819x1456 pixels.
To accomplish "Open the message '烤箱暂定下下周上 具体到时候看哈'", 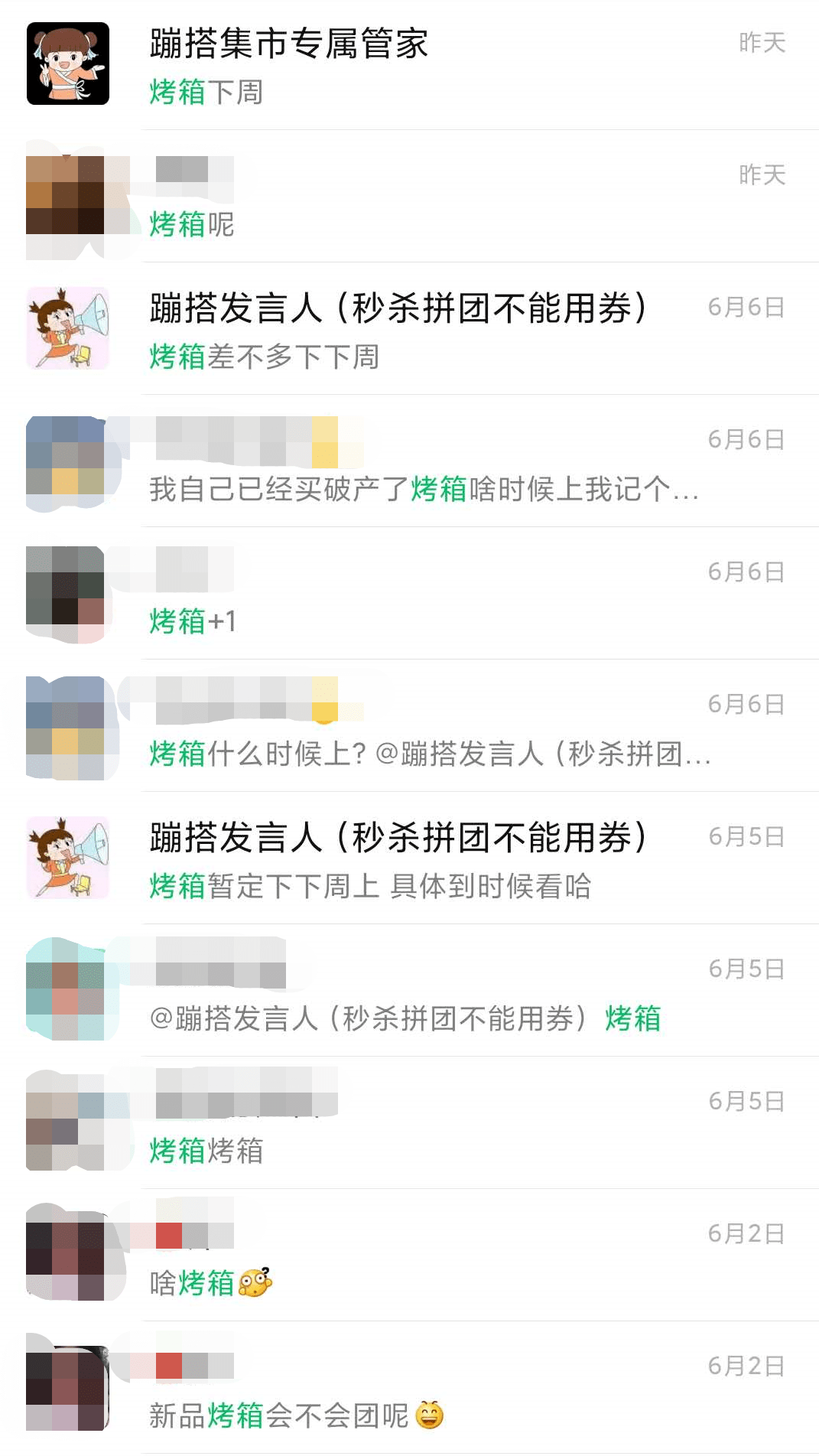I will [409, 860].
